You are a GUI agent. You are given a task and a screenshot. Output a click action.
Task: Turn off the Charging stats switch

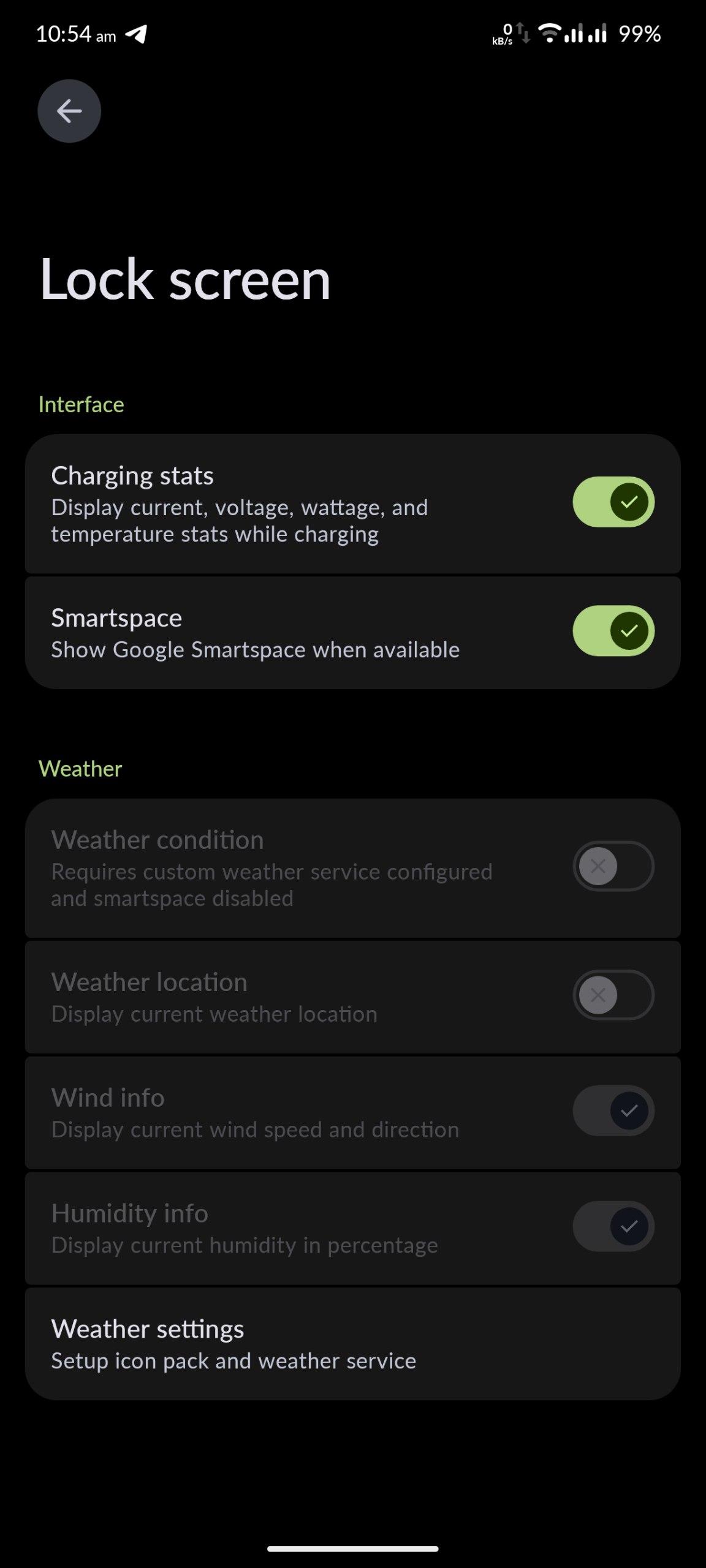(613, 502)
